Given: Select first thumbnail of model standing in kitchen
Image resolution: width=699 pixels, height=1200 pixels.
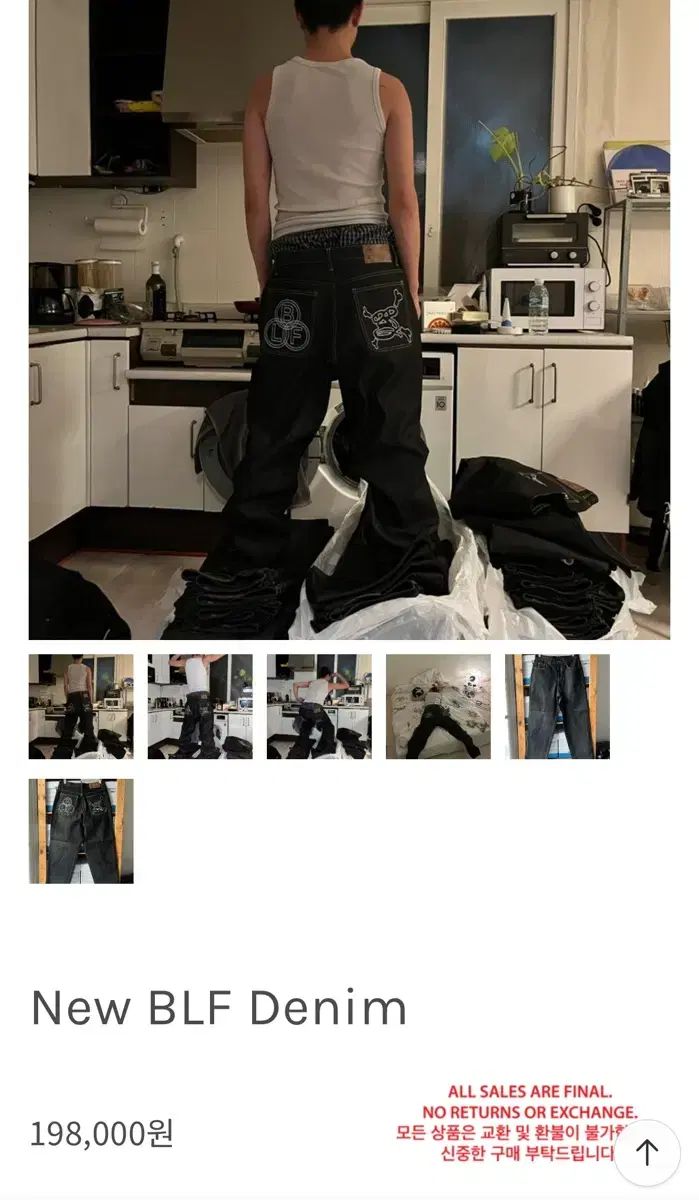Looking at the screenshot, I should tap(81, 707).
